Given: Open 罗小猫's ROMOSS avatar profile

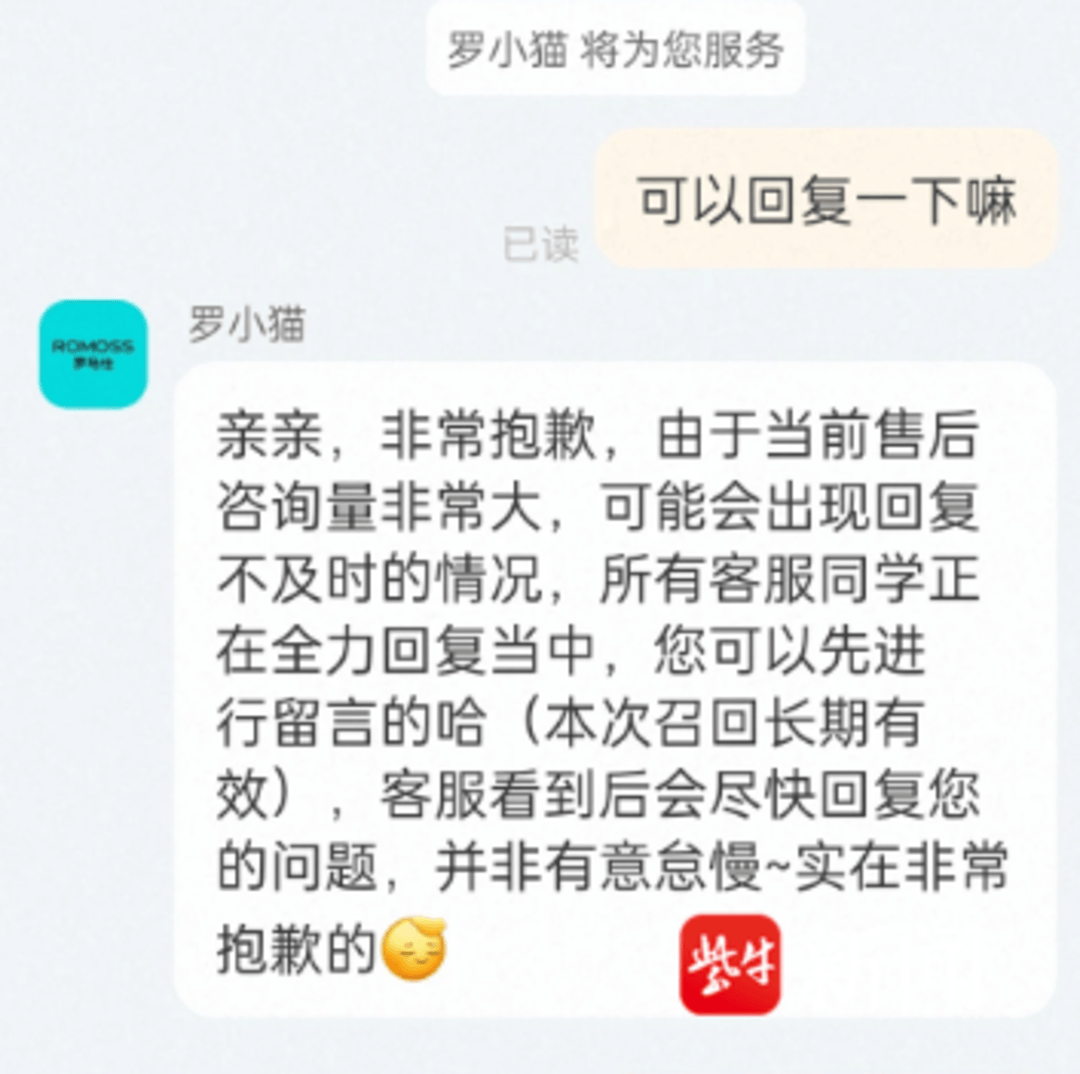Looking at the screenshot, I should (x=93, y=354).
